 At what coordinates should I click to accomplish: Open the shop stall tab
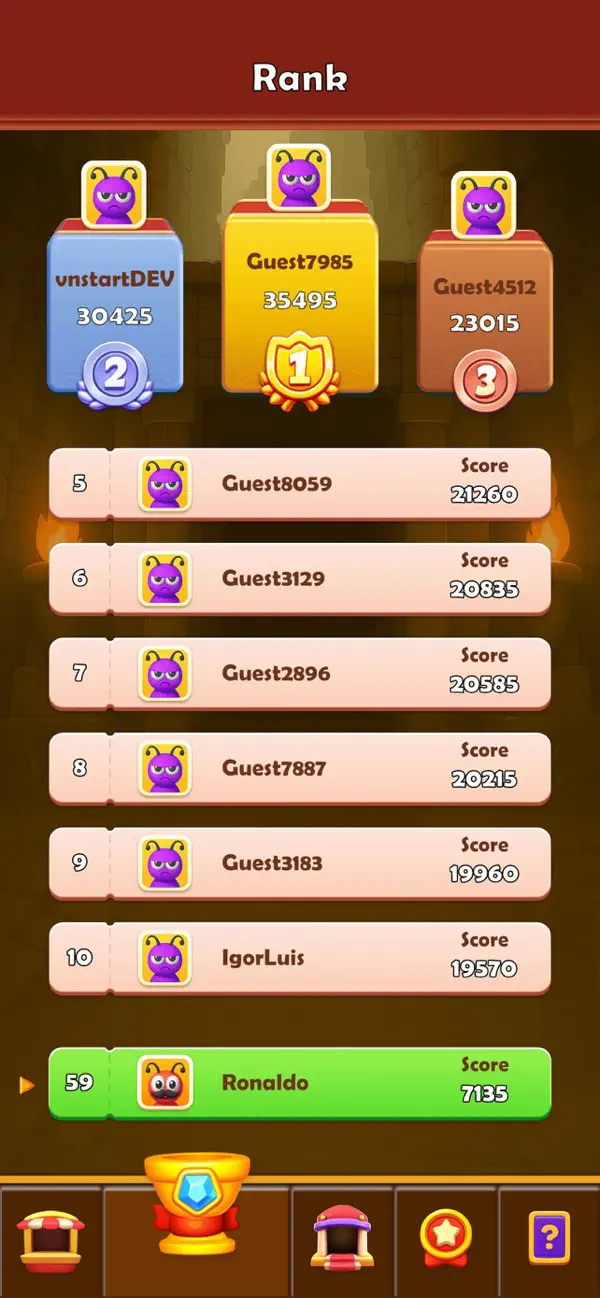click(x=51, y=1242)
